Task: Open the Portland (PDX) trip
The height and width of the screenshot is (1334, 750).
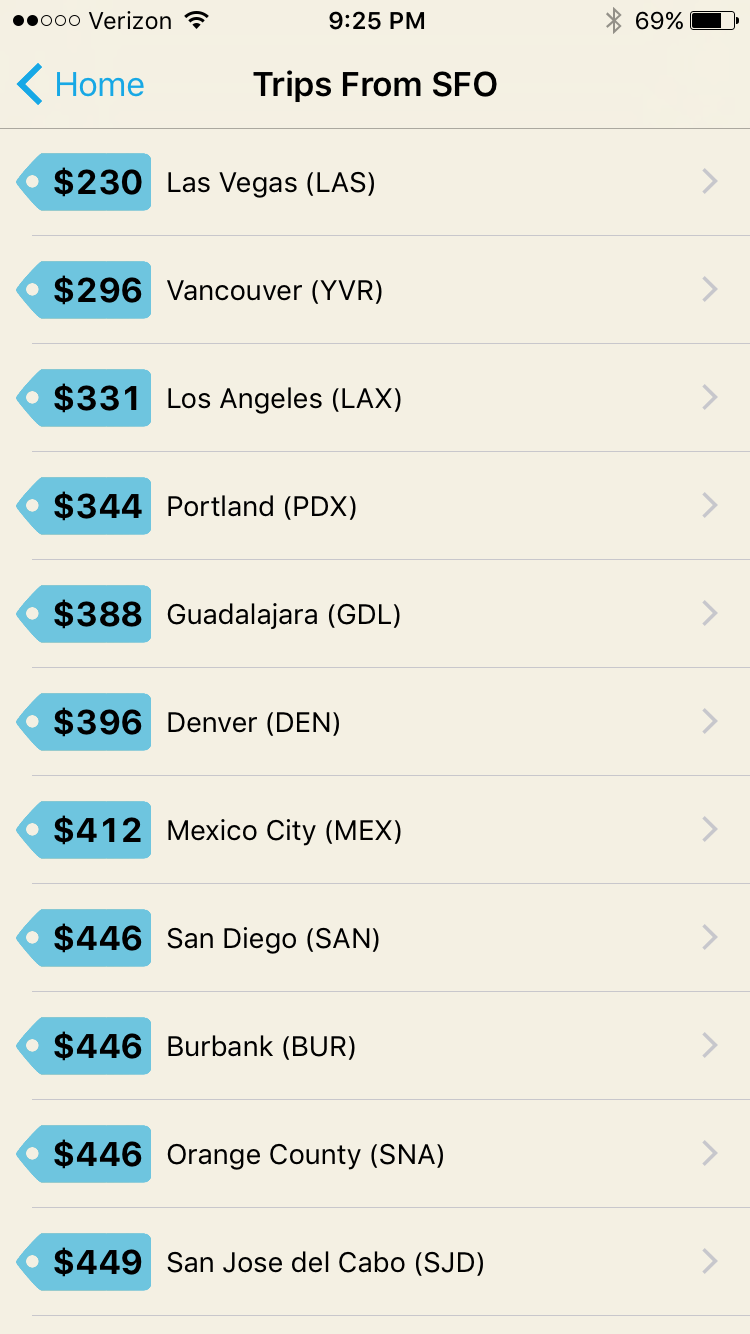Action: pos(375,506)
